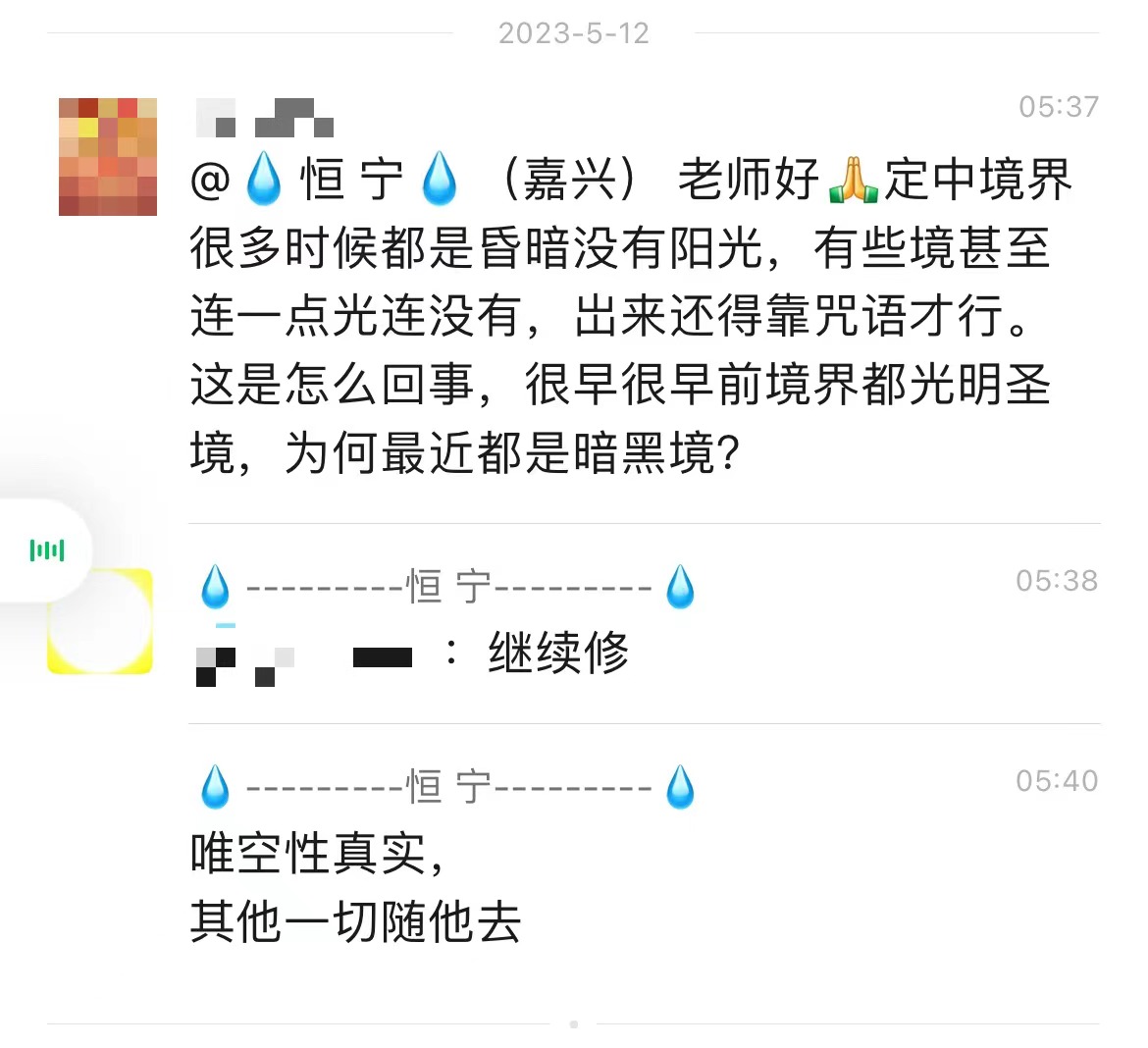The height and width of the screenshot is (1048, 1148).
Task: Open the floating audio player widget
Action: 46,550
